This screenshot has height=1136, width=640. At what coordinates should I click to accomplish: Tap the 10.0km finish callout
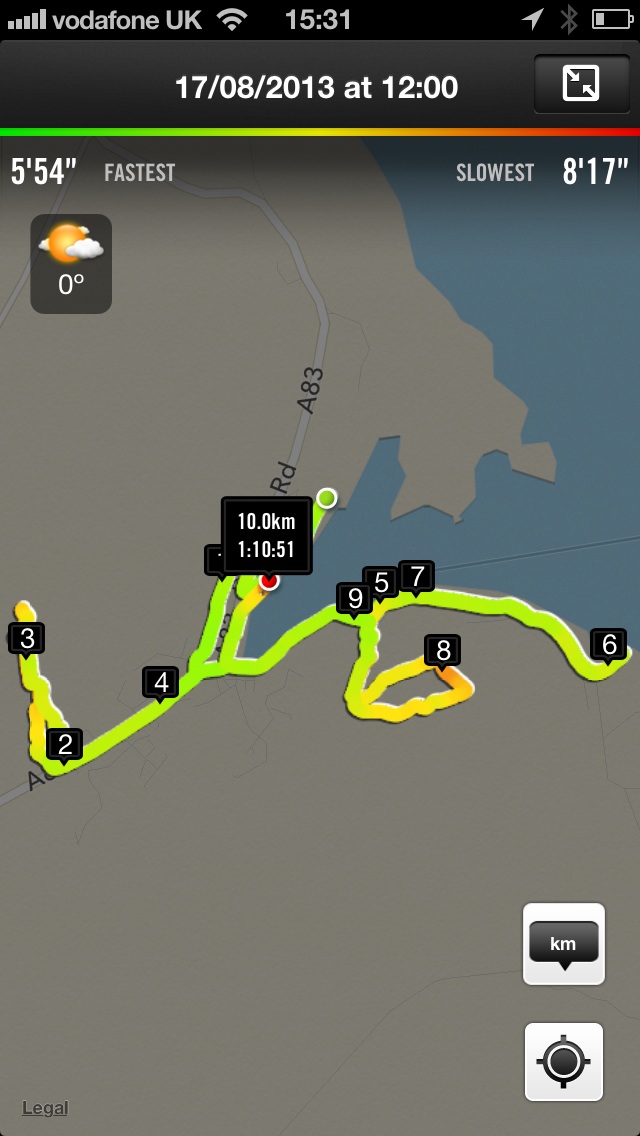pos(266,536)
